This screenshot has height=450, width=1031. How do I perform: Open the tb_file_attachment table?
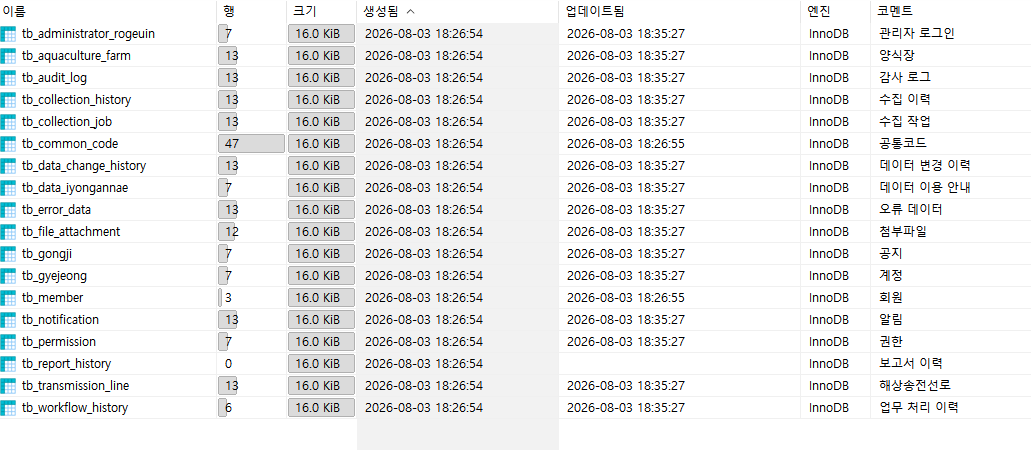(516, 232)
